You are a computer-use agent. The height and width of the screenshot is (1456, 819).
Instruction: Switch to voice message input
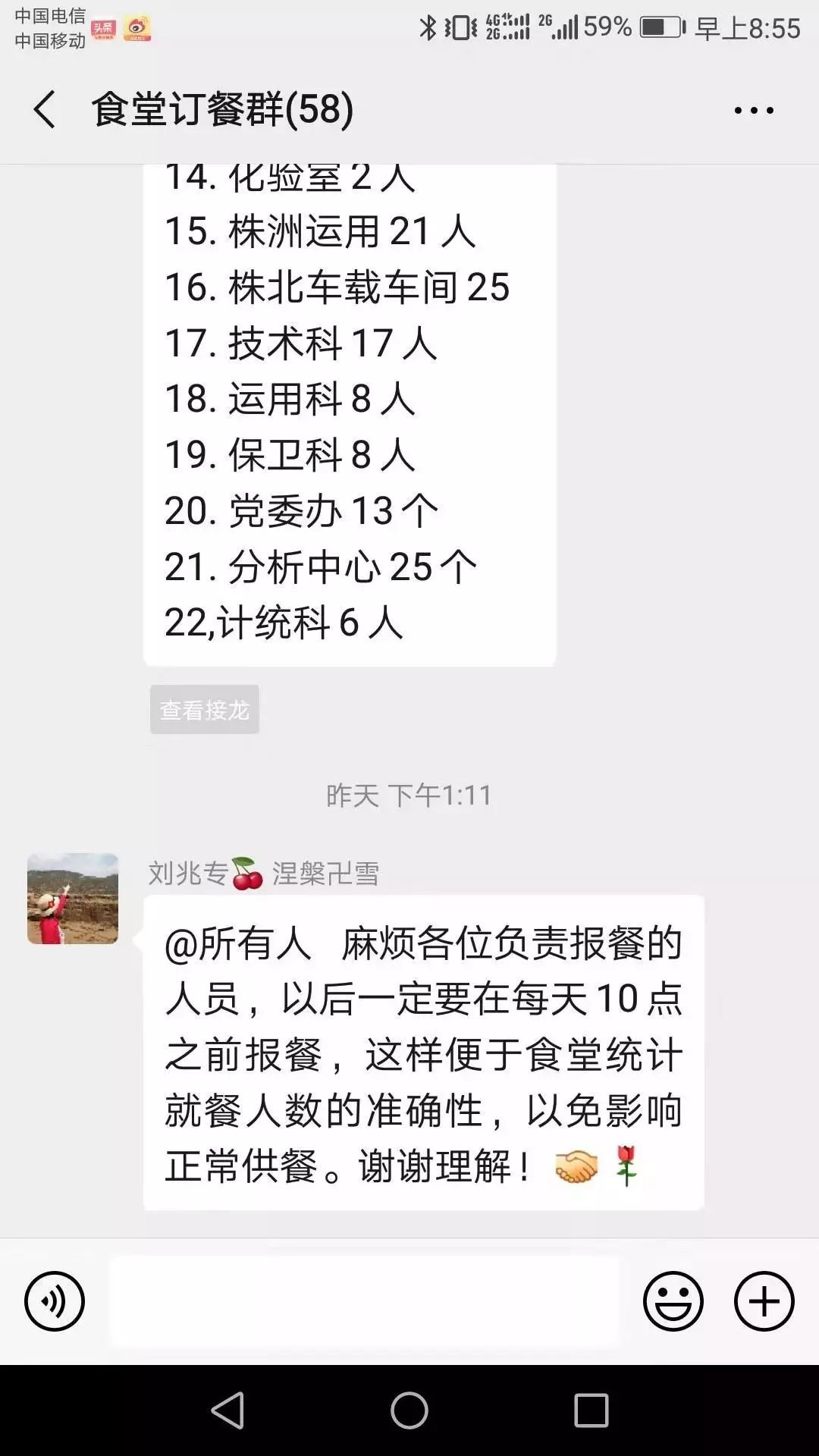point(55,1301)
